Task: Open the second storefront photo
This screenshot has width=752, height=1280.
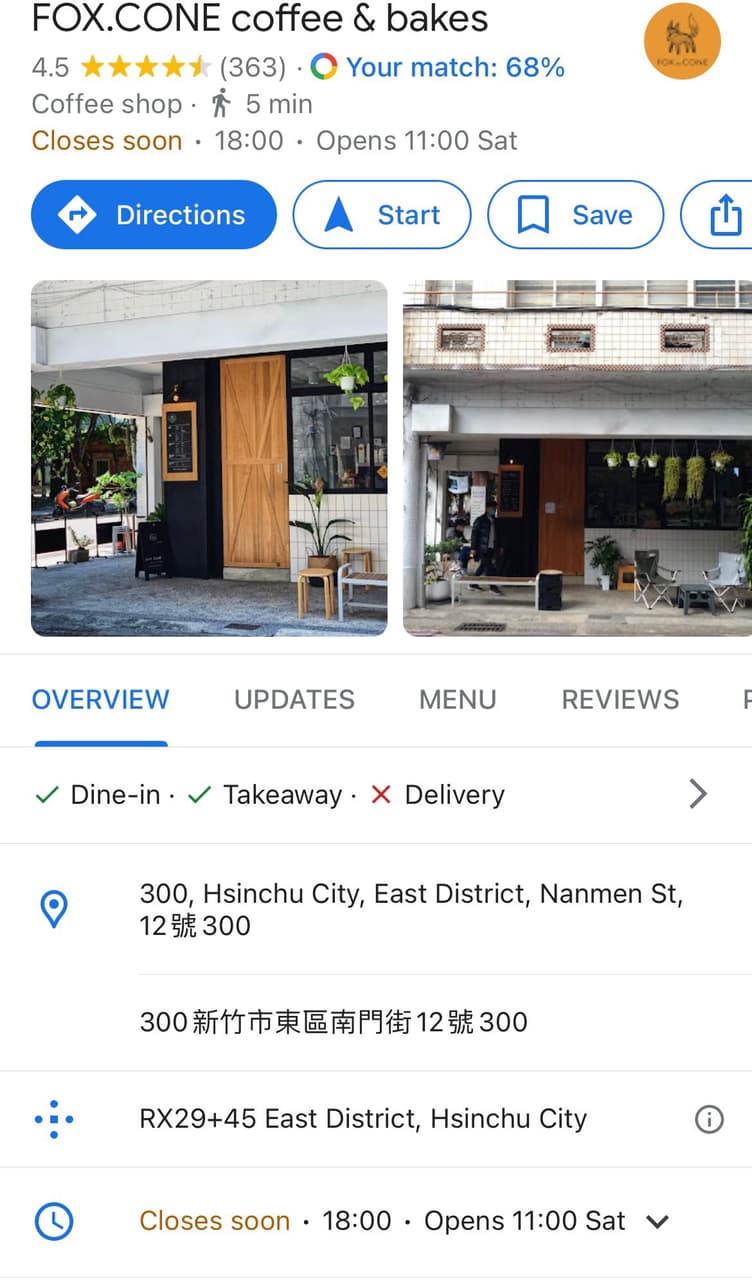Action: click(x=577, y=458)
